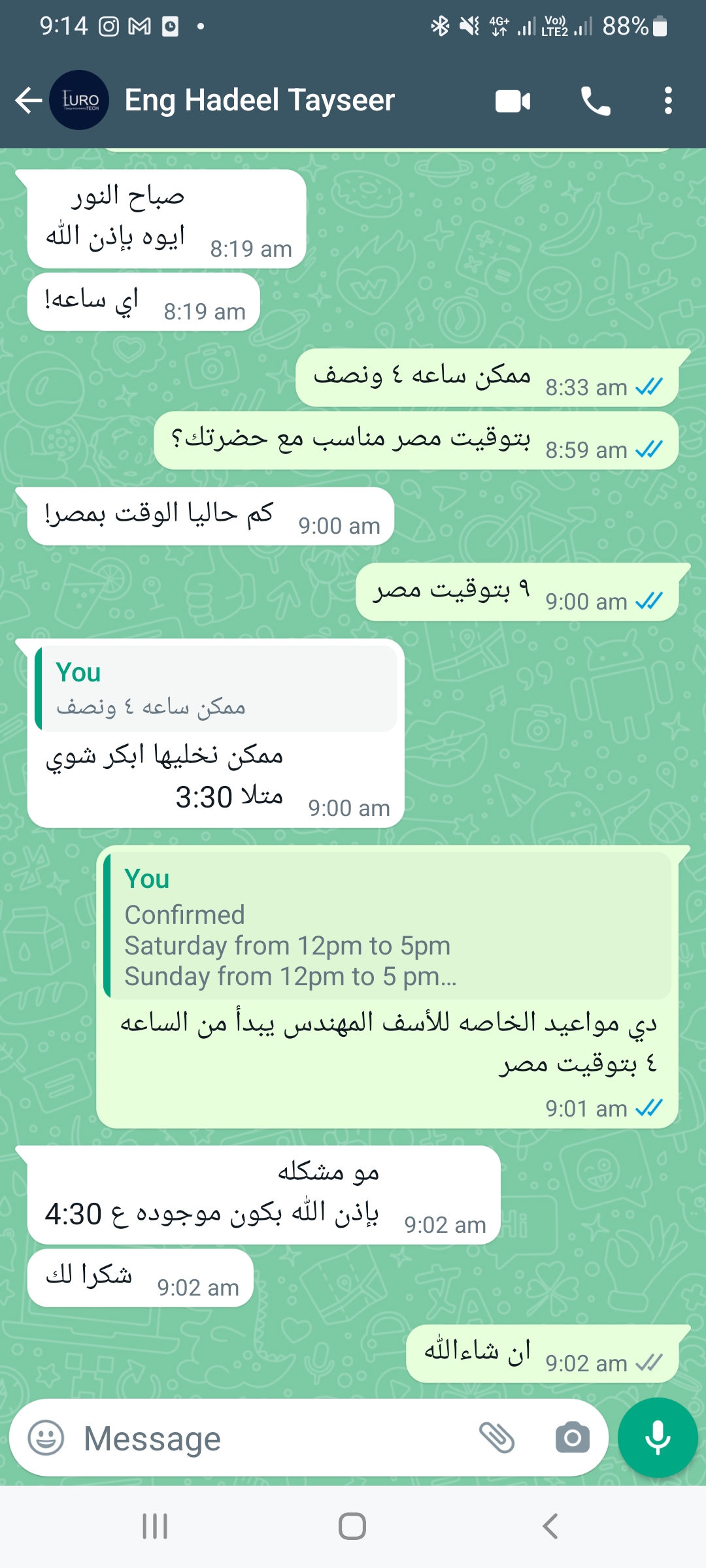This screenshot has width=706, height=1568.
Task: Jump to the quoted 'Confirmed Saturday' message
Action: pyautogui.click(x=388, y=925)
